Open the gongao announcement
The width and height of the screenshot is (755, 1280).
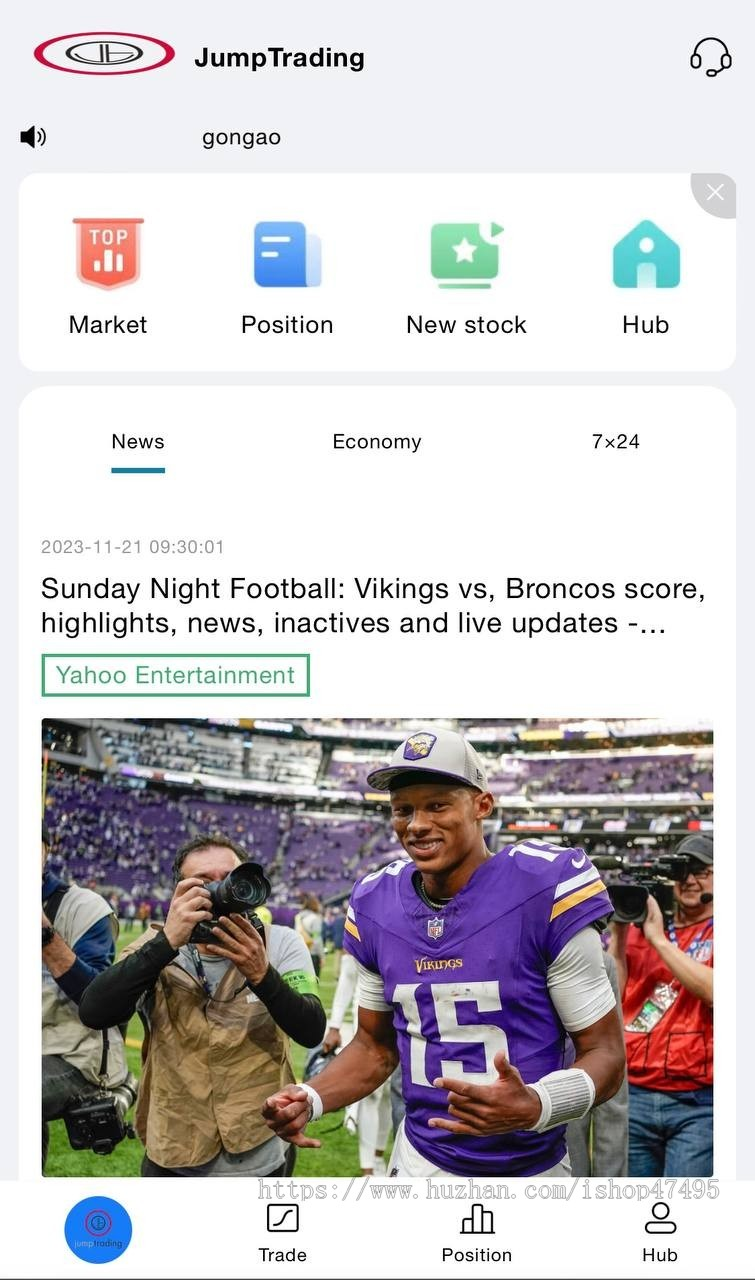[241, 137]
